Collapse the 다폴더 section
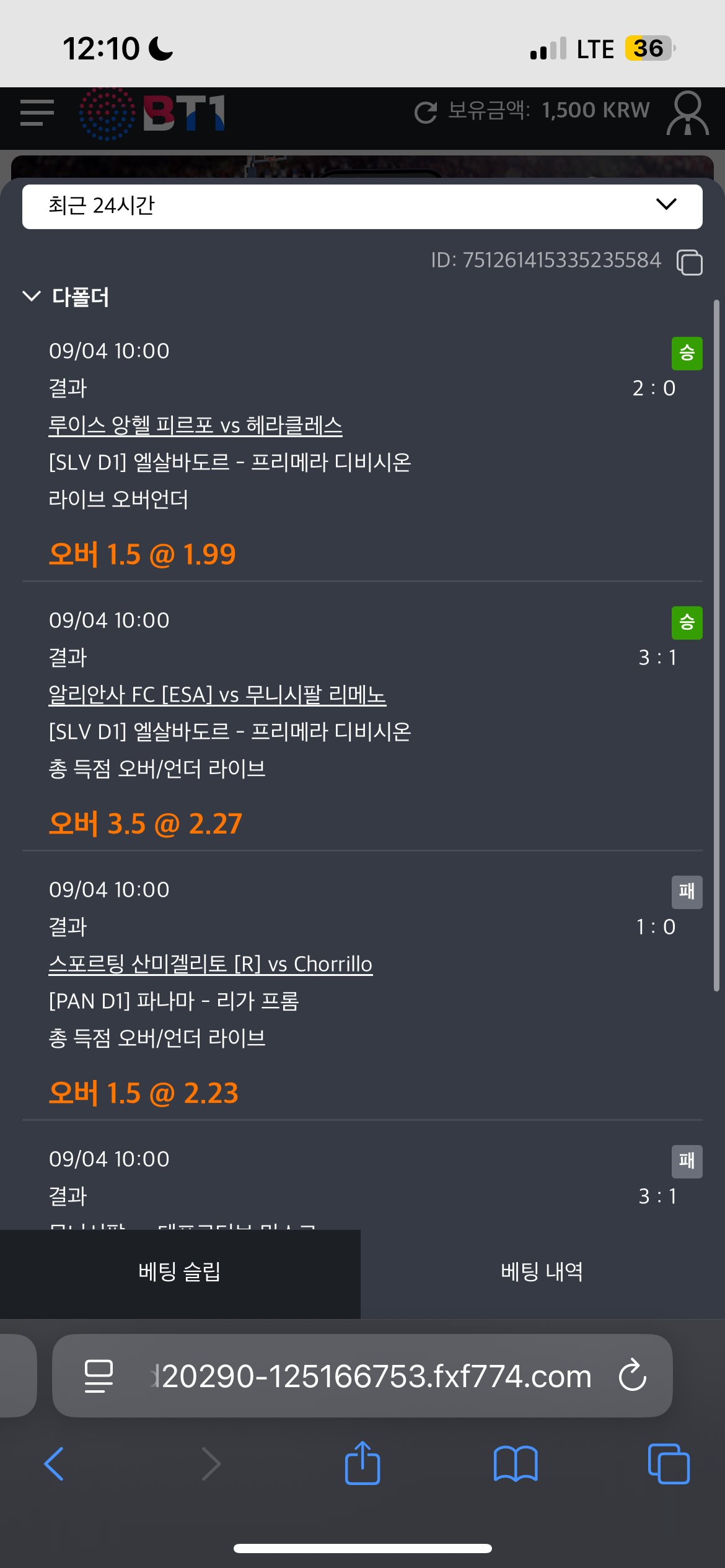 click(66, 297)
